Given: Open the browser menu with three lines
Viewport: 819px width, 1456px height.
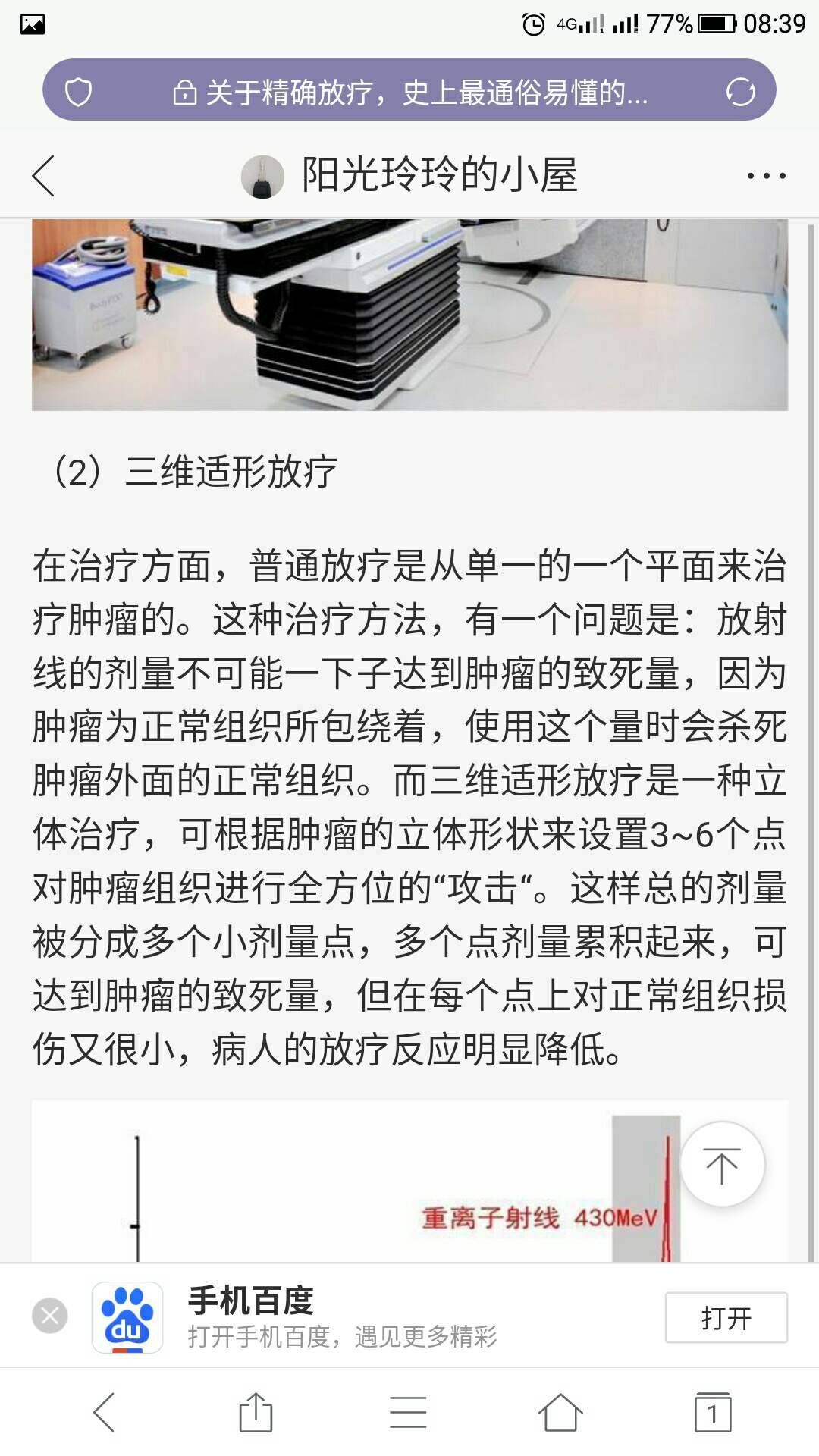Looking at the screenshot, I should (408, 1412).
